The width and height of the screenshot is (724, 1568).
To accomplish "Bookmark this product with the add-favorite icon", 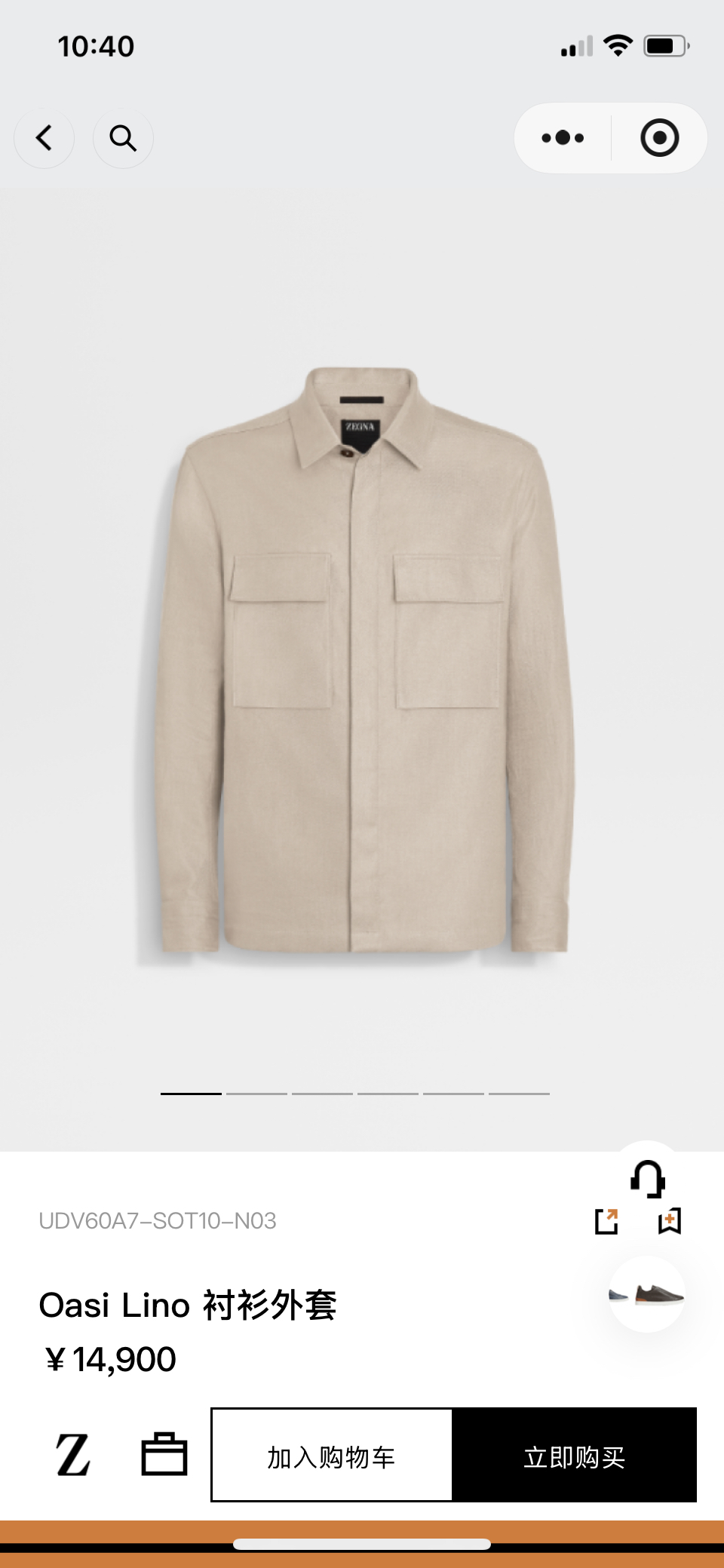I will tap(670, 1222).
